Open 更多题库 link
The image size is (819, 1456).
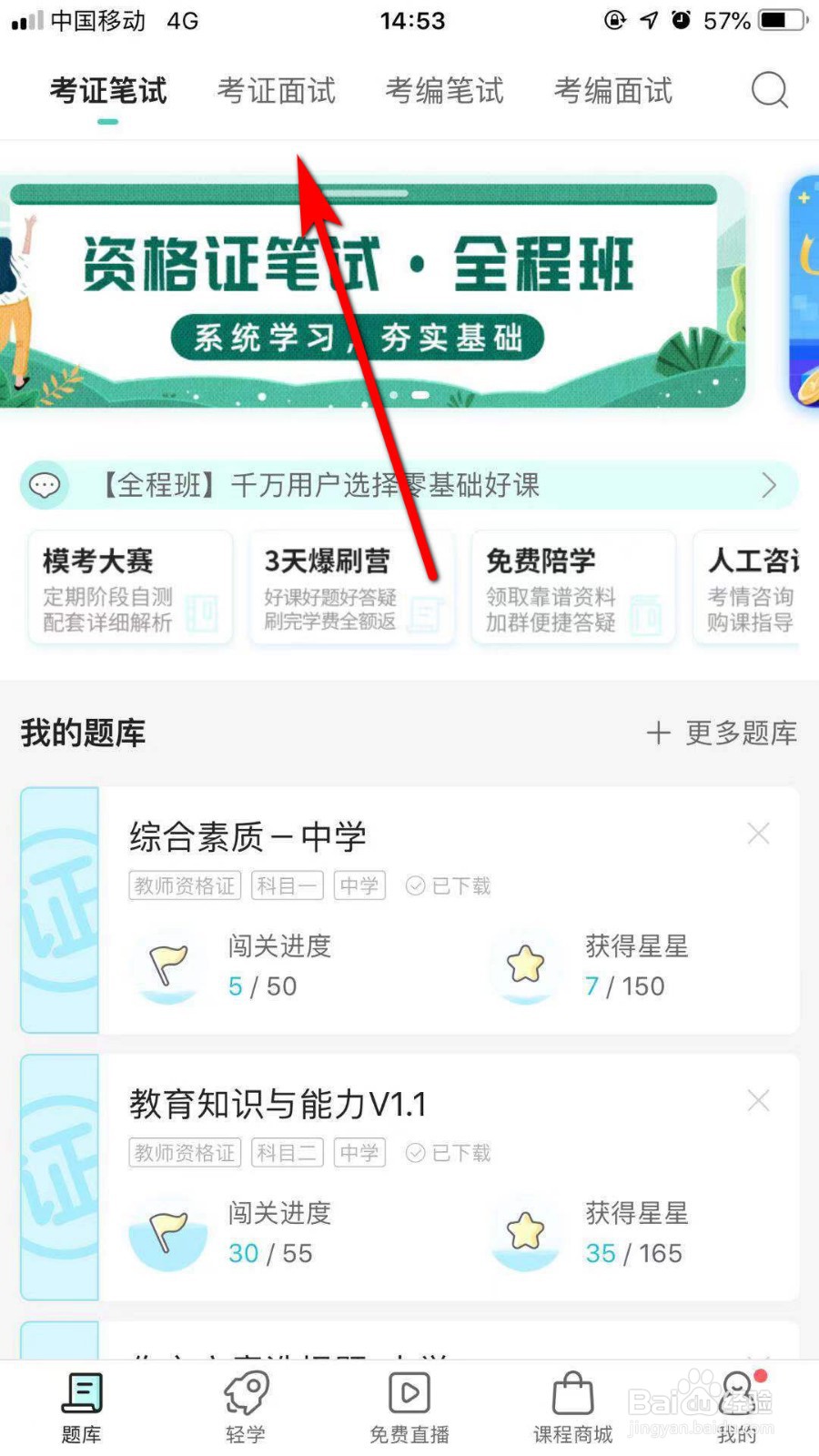click(x=740, y=733)
